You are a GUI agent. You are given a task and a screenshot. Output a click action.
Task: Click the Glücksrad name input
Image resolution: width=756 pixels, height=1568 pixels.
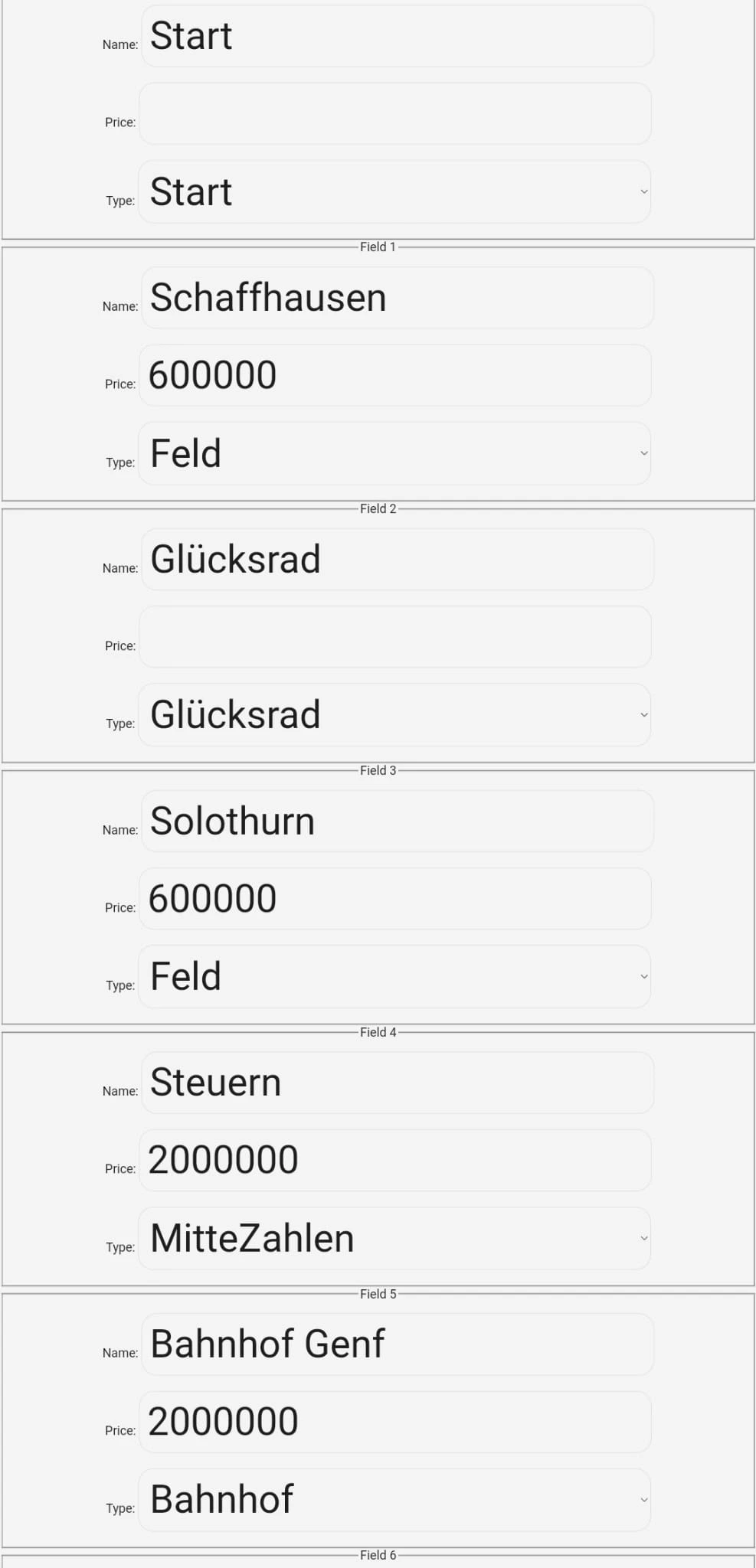click(x=396, y=559)
